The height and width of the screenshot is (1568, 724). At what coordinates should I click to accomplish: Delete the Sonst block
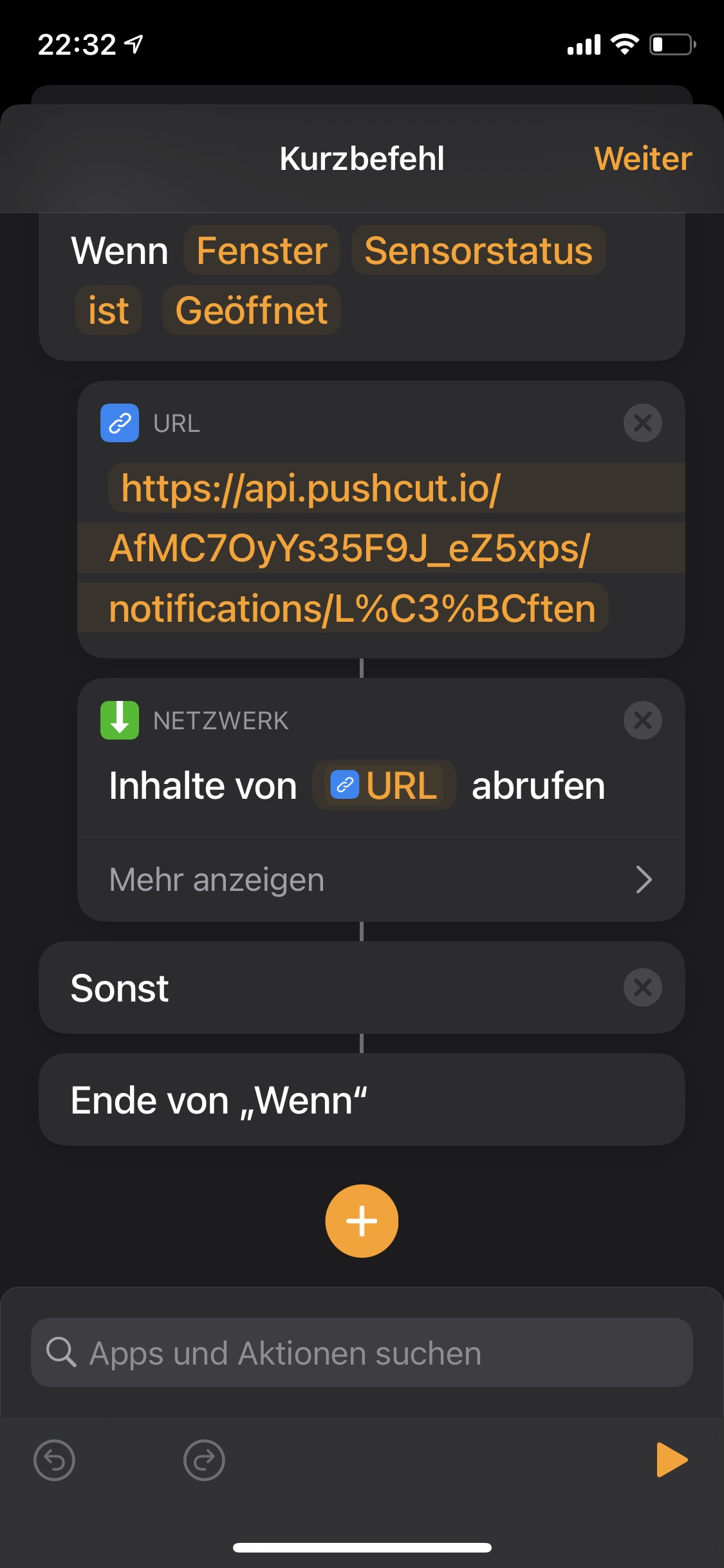click(642, 987)
